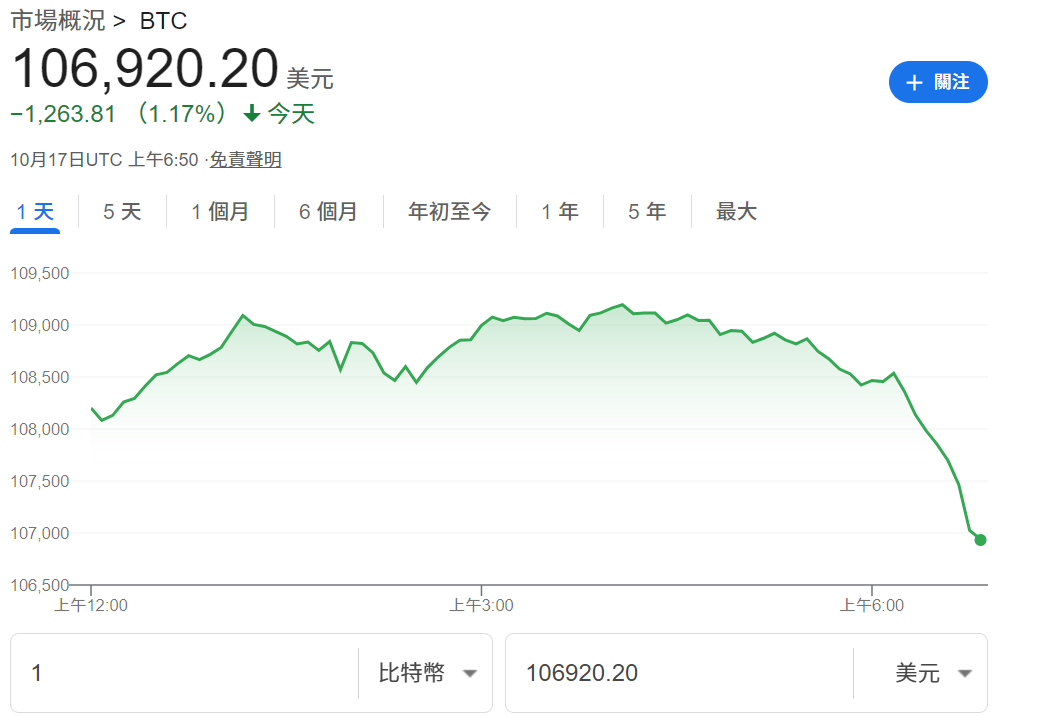Viewport: 1046px width, 716px height.
Task: Edit the bitcoin amount field
Action: pos(185,673)
